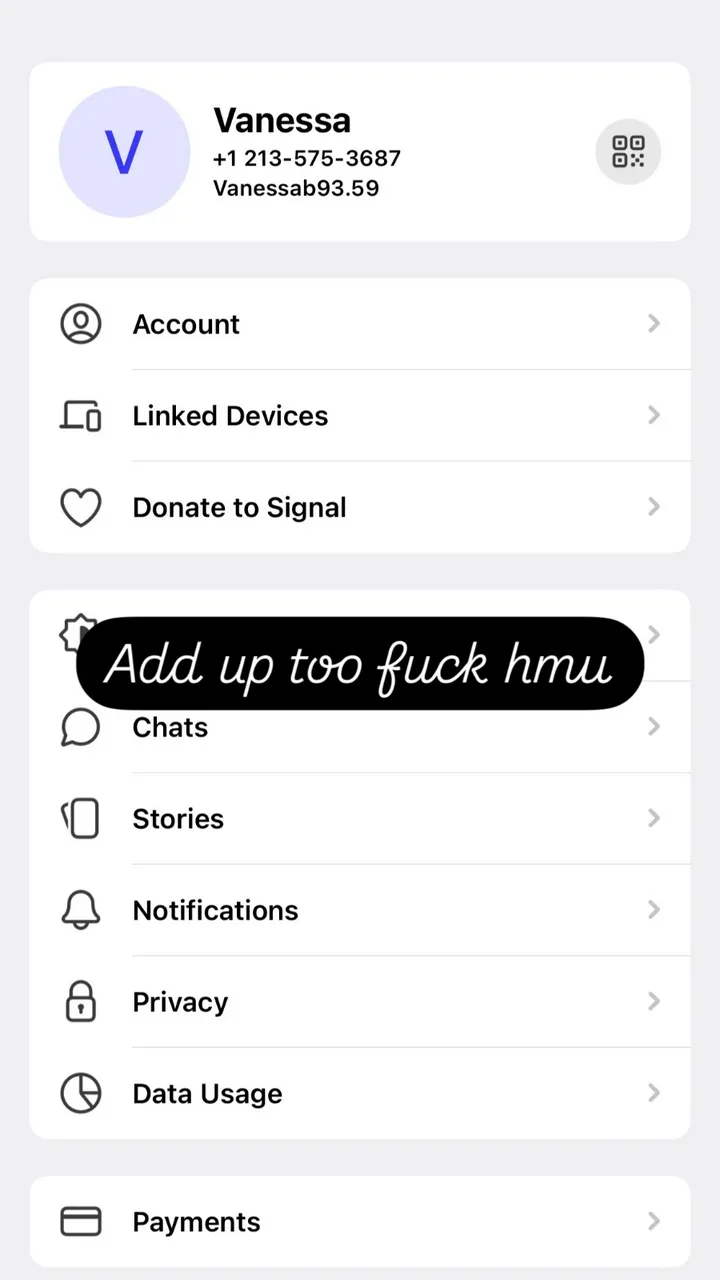Viewport: 720px width, 1280px height.
Task: Open Donate to Signal
Action: [x=239, y=507]
